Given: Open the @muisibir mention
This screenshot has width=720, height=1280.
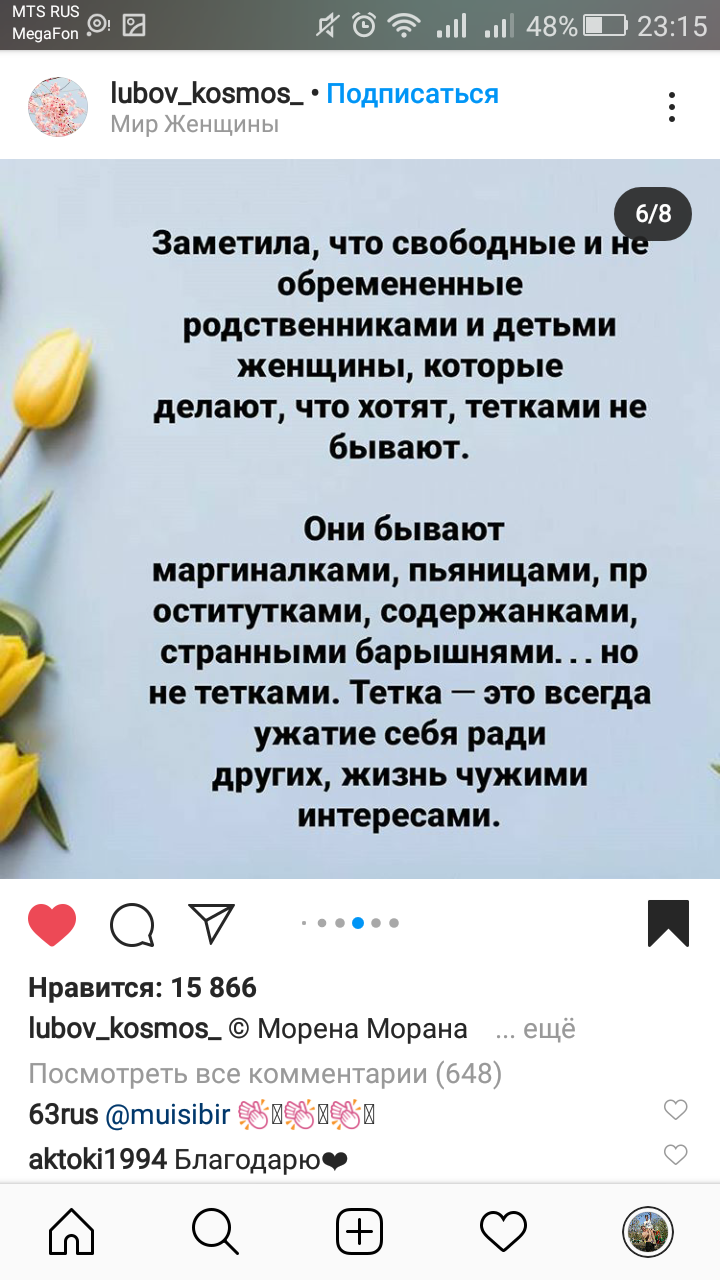Looking at the screenshot, I should tap(168, 1114).
